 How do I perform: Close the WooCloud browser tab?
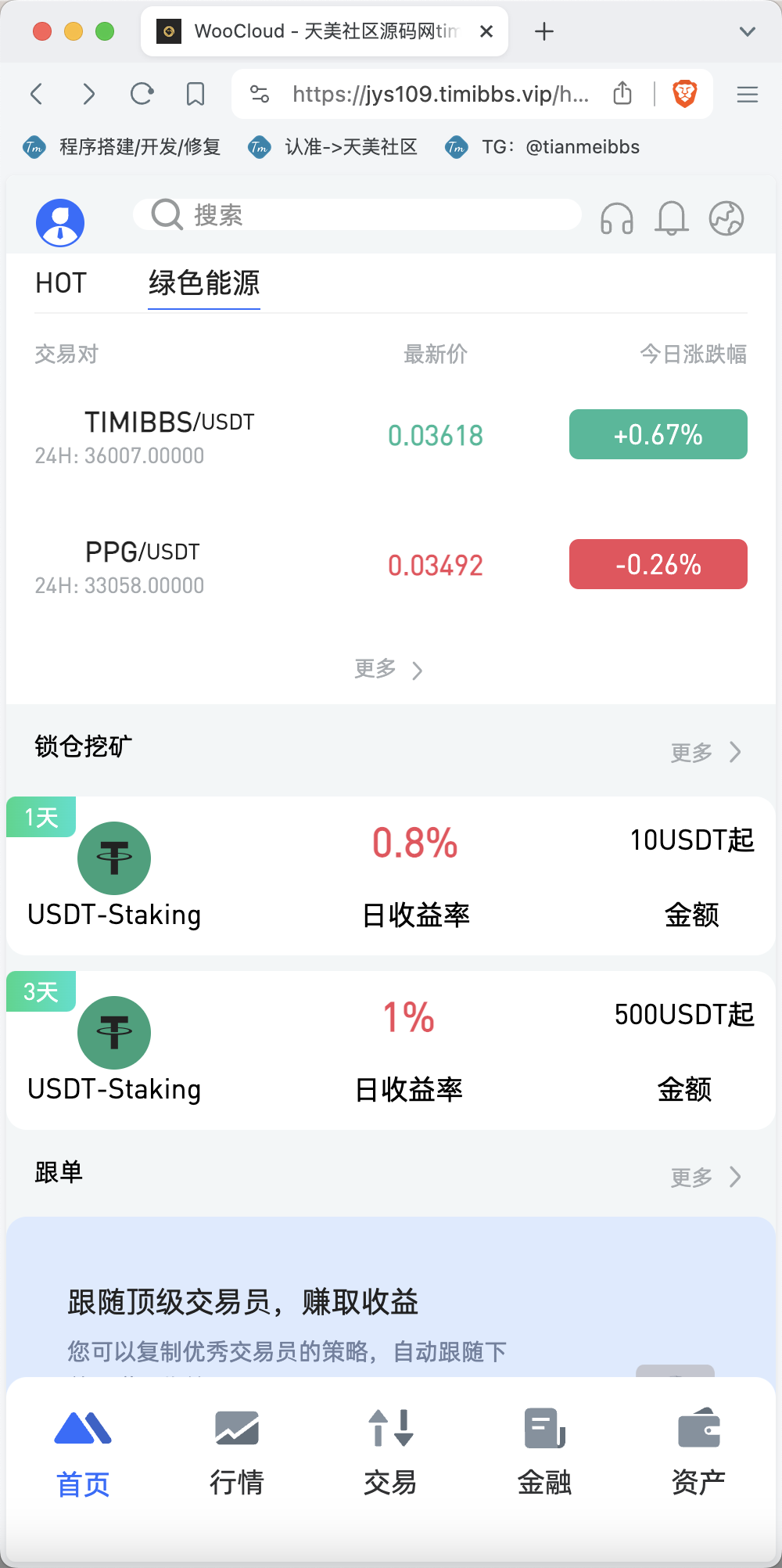(486, 31)
